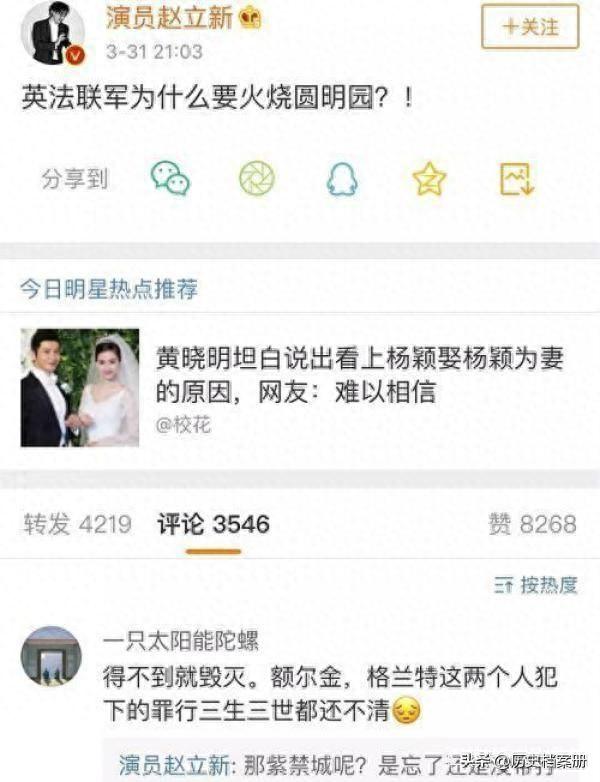Share the post to WeChat Moments

tap(256, 178)
